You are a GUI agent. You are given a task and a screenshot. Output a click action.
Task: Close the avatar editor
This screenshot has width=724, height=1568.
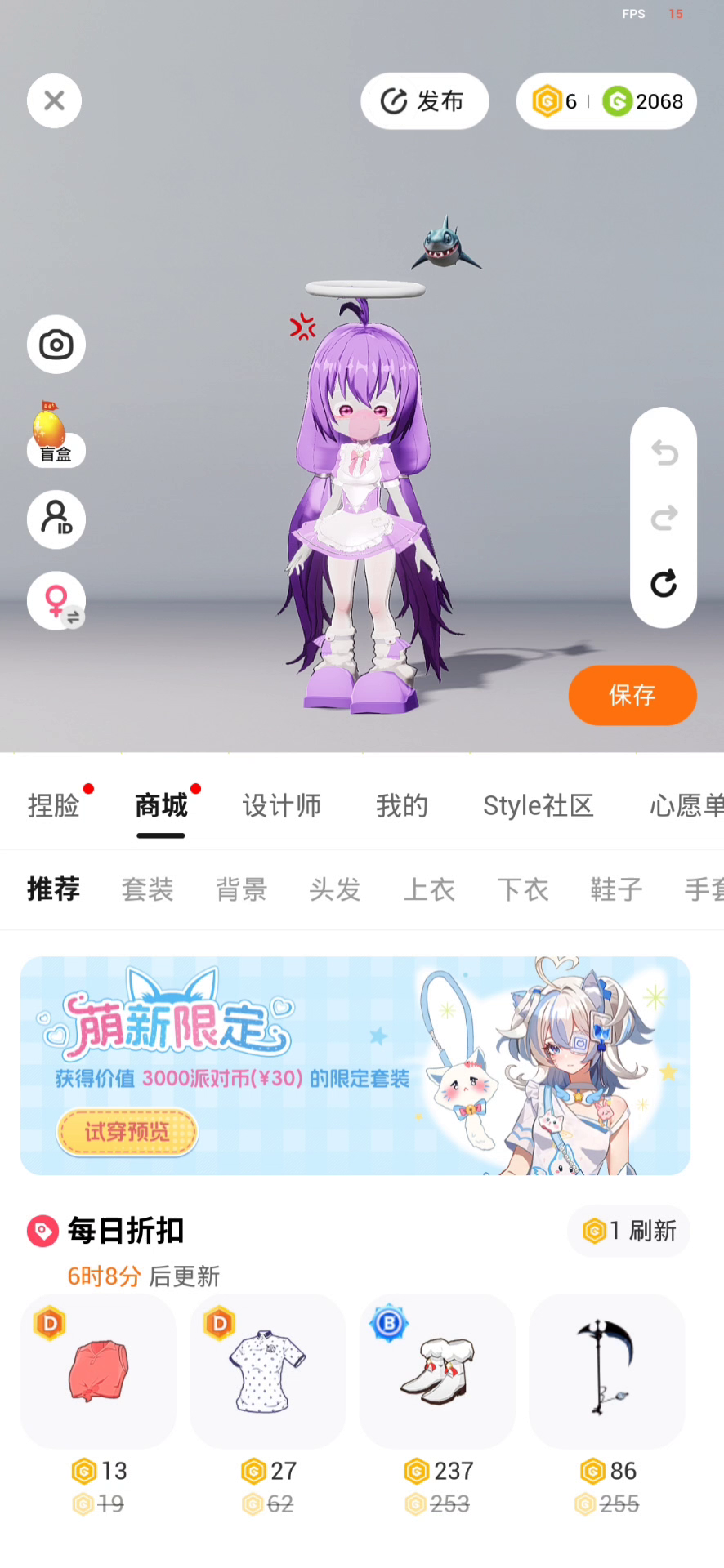point(54,101)
